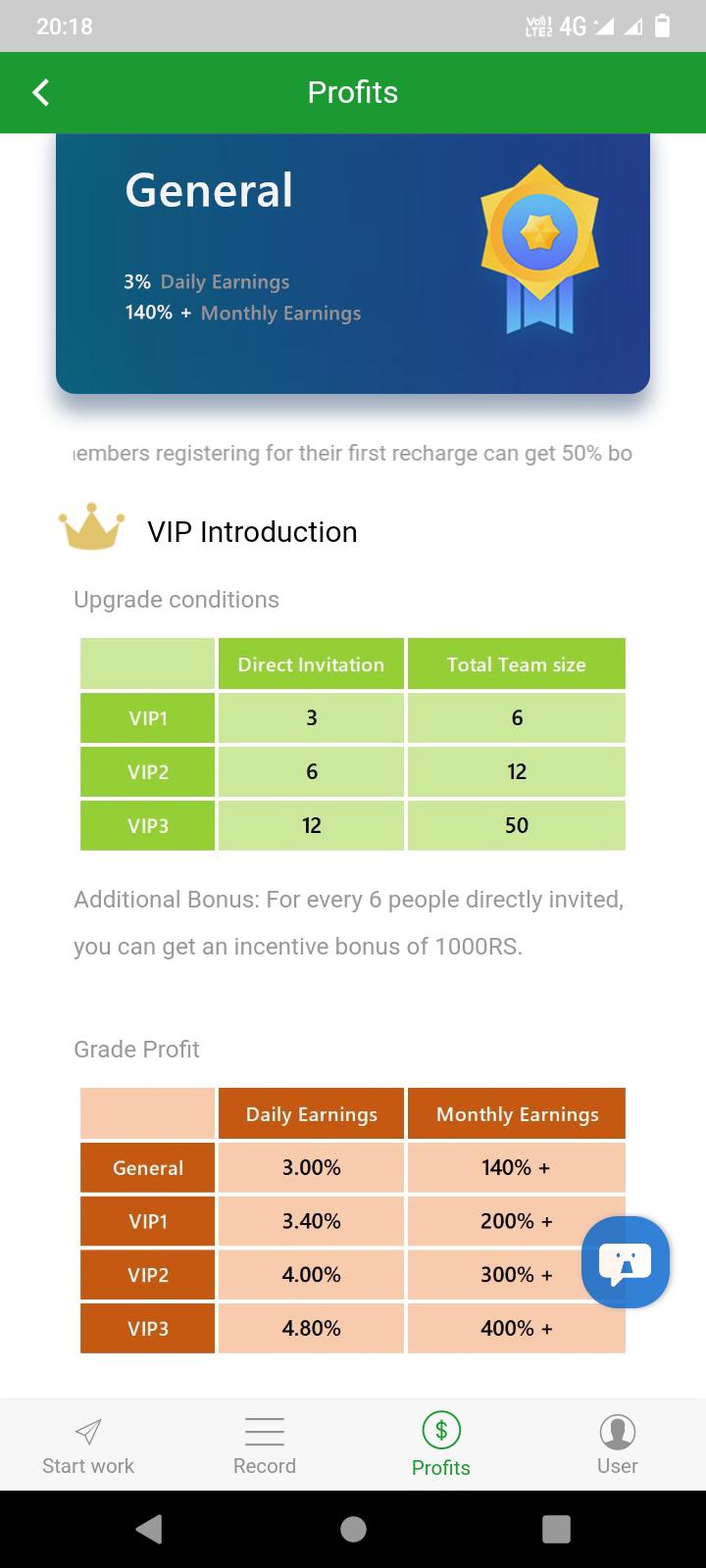Go back using the header arrow

coord(40,92)
